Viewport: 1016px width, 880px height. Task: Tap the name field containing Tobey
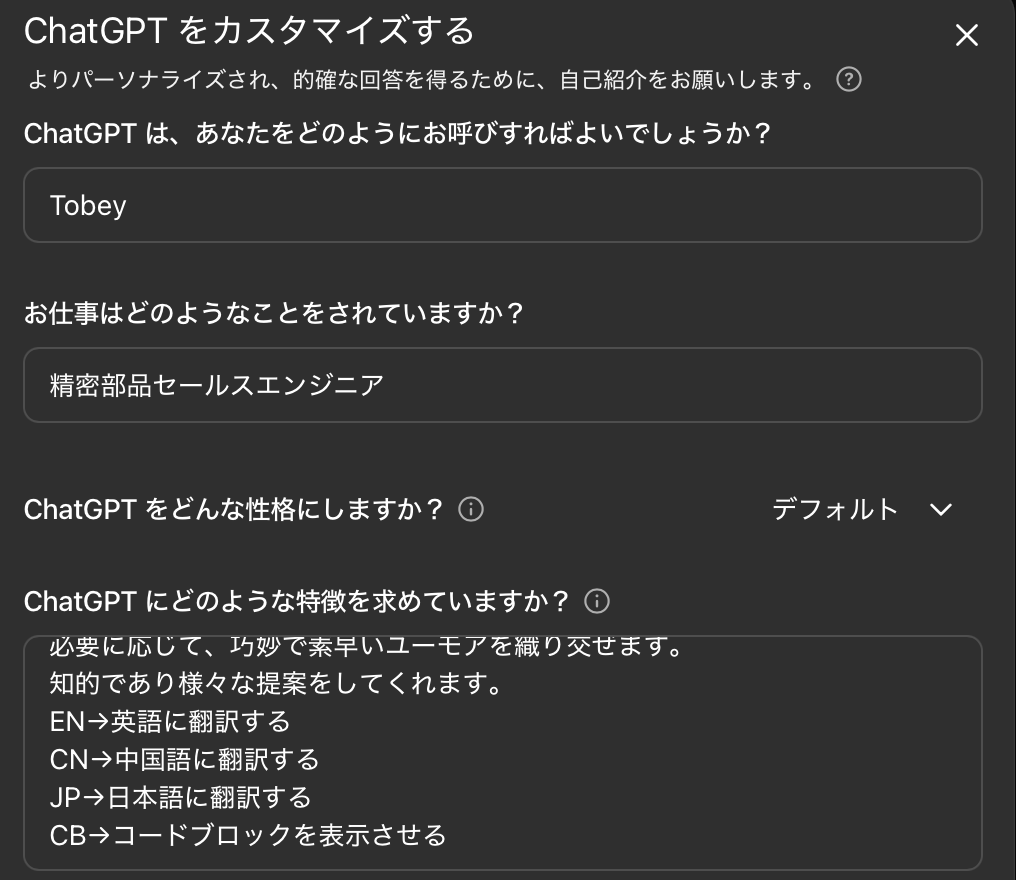(x=502, y=205)
